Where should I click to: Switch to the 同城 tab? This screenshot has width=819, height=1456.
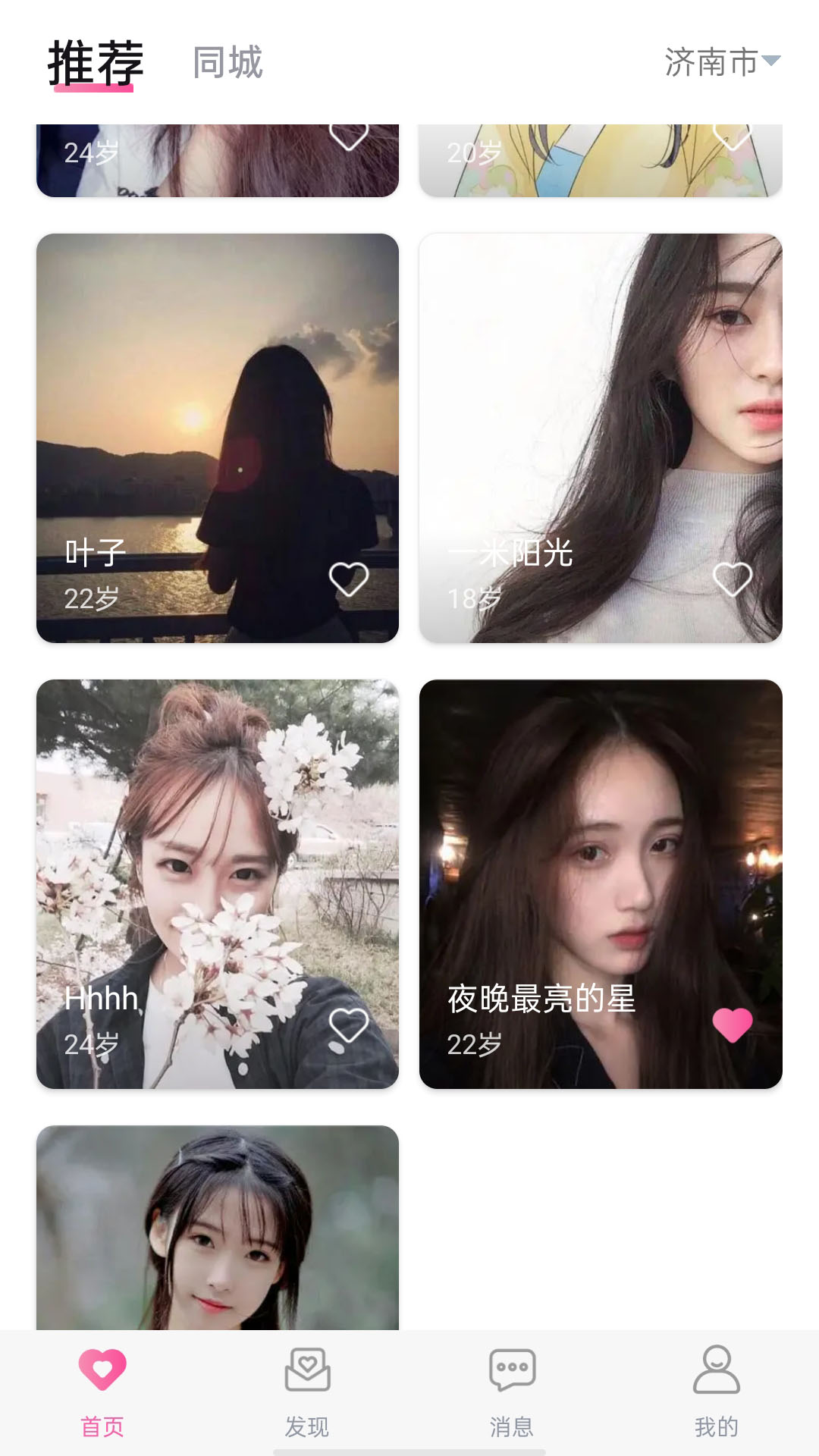227,62
